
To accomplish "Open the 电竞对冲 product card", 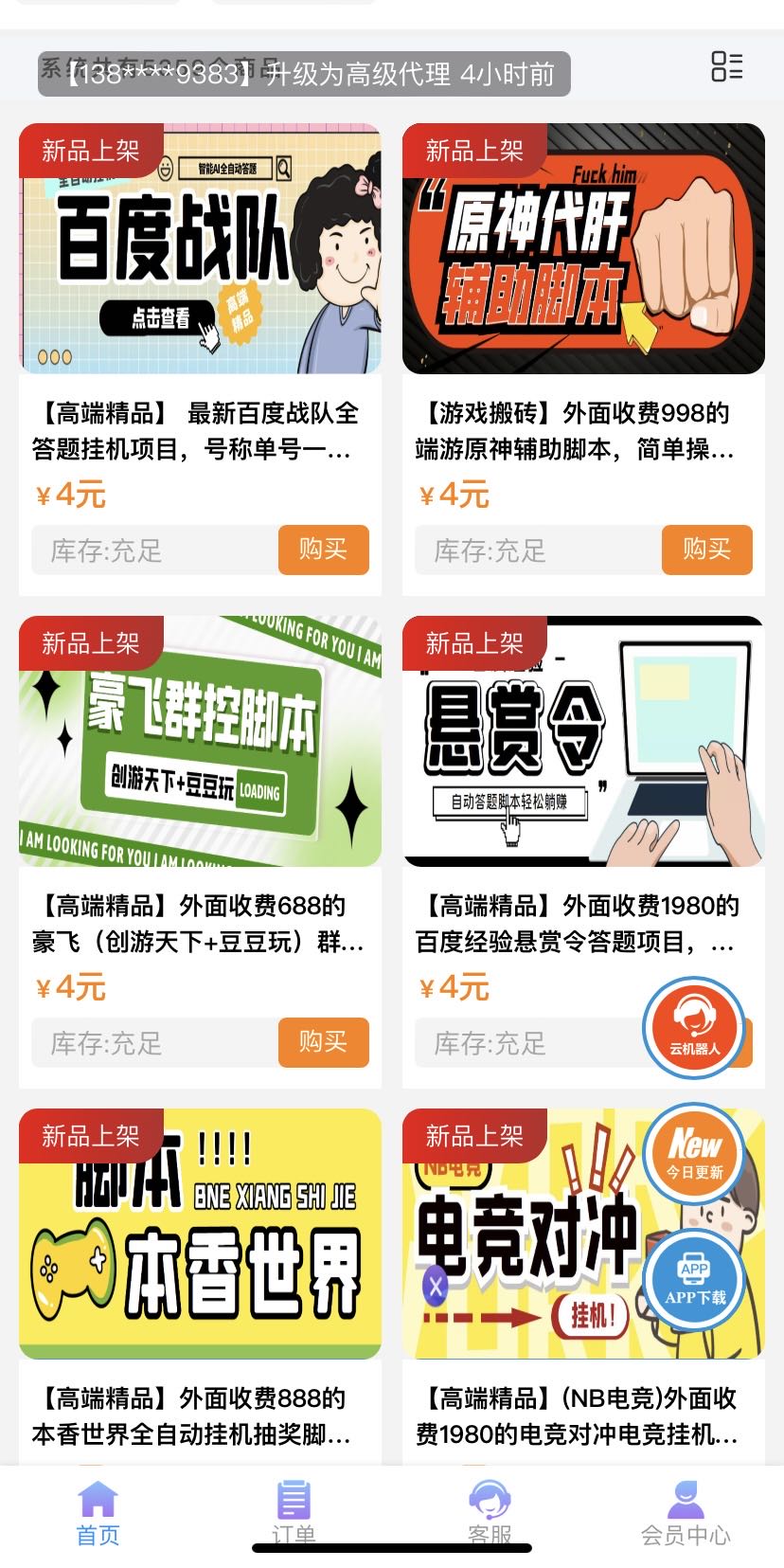I will 583,1287.
